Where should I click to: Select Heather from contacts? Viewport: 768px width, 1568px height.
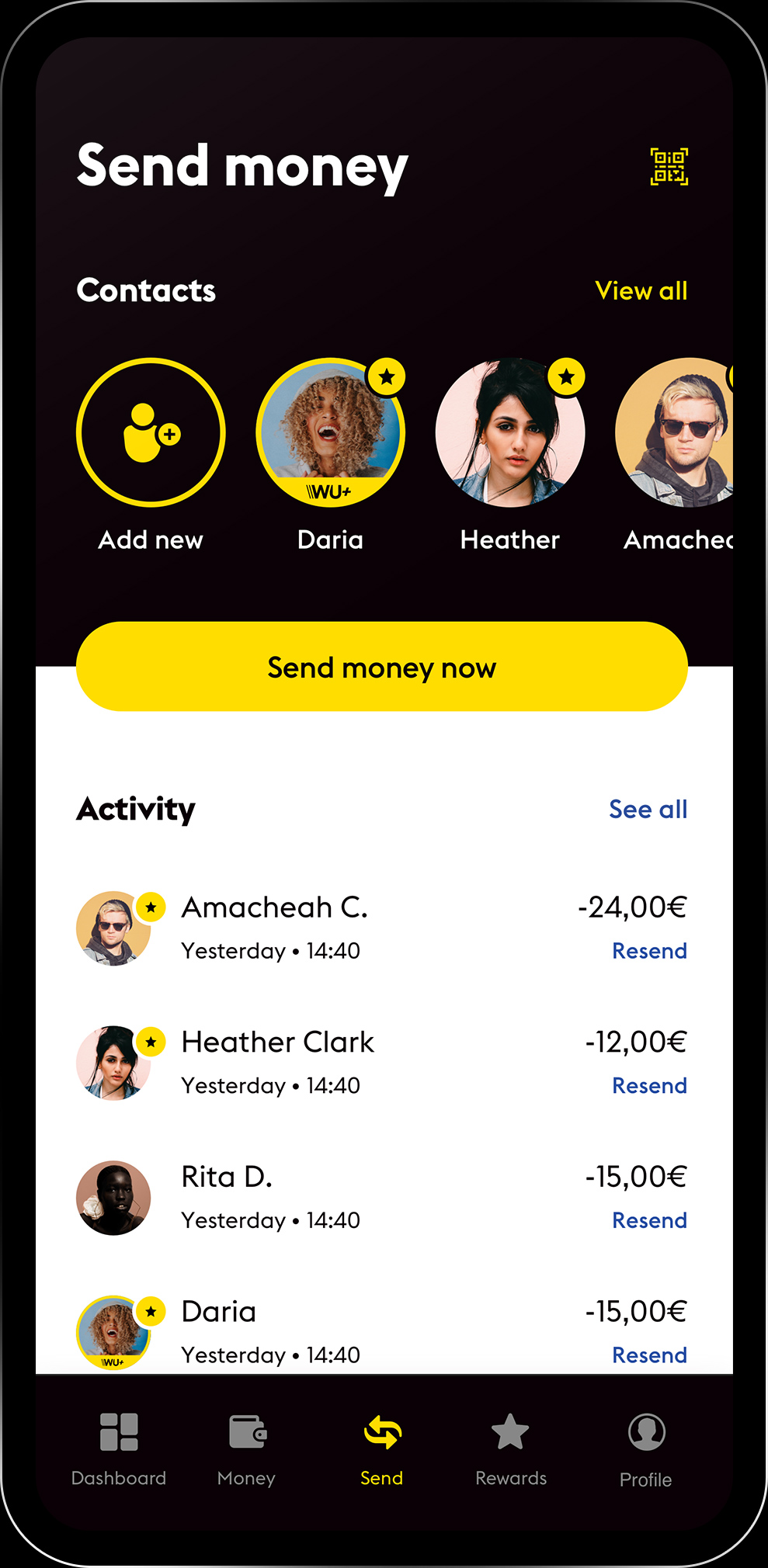[x=510, y=432]
